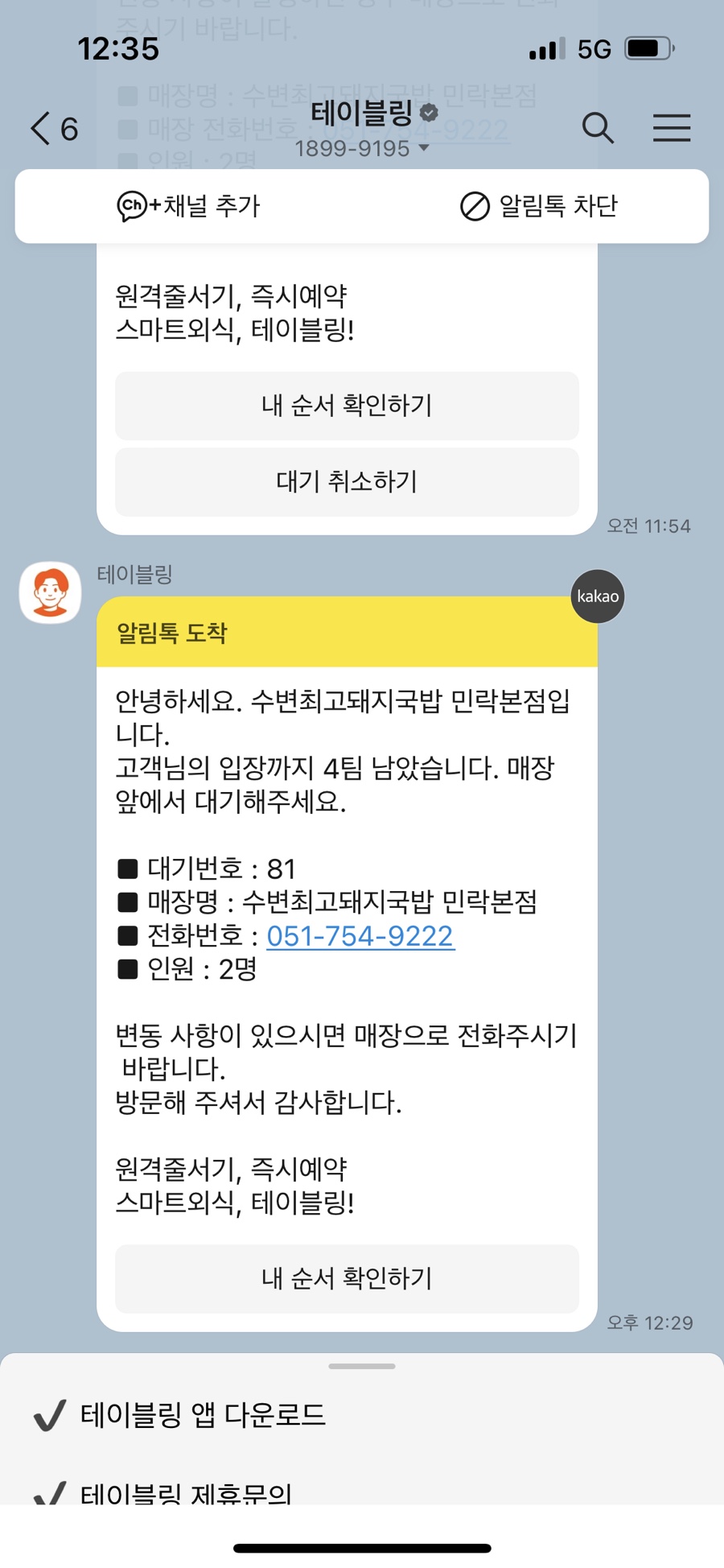The width and height of the screenshot is (724, 1568).
Task: Tap the bottom sheet drag handle
Action: pos(362,1366)
